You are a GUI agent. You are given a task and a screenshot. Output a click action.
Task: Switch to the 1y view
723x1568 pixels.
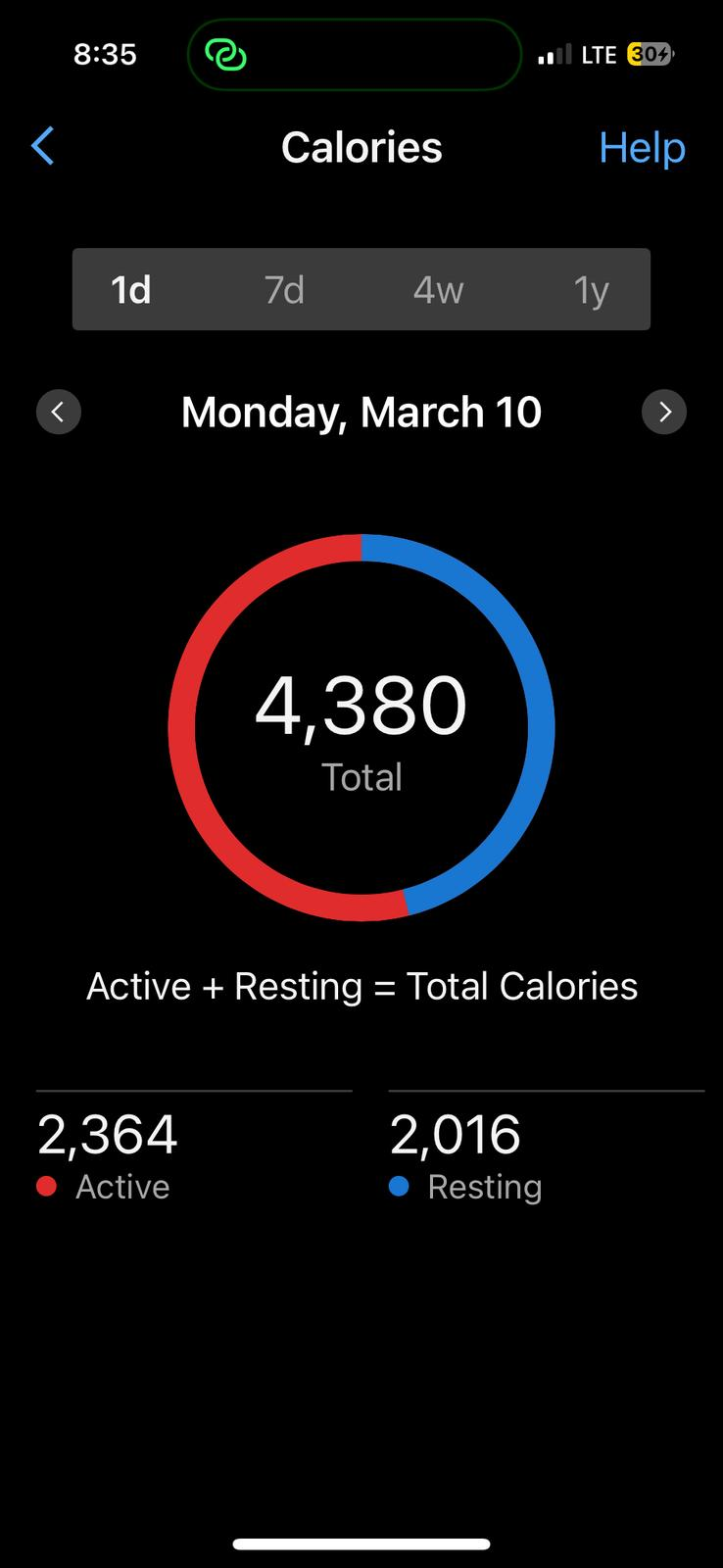pyautogui.click(x=591, y=290)
